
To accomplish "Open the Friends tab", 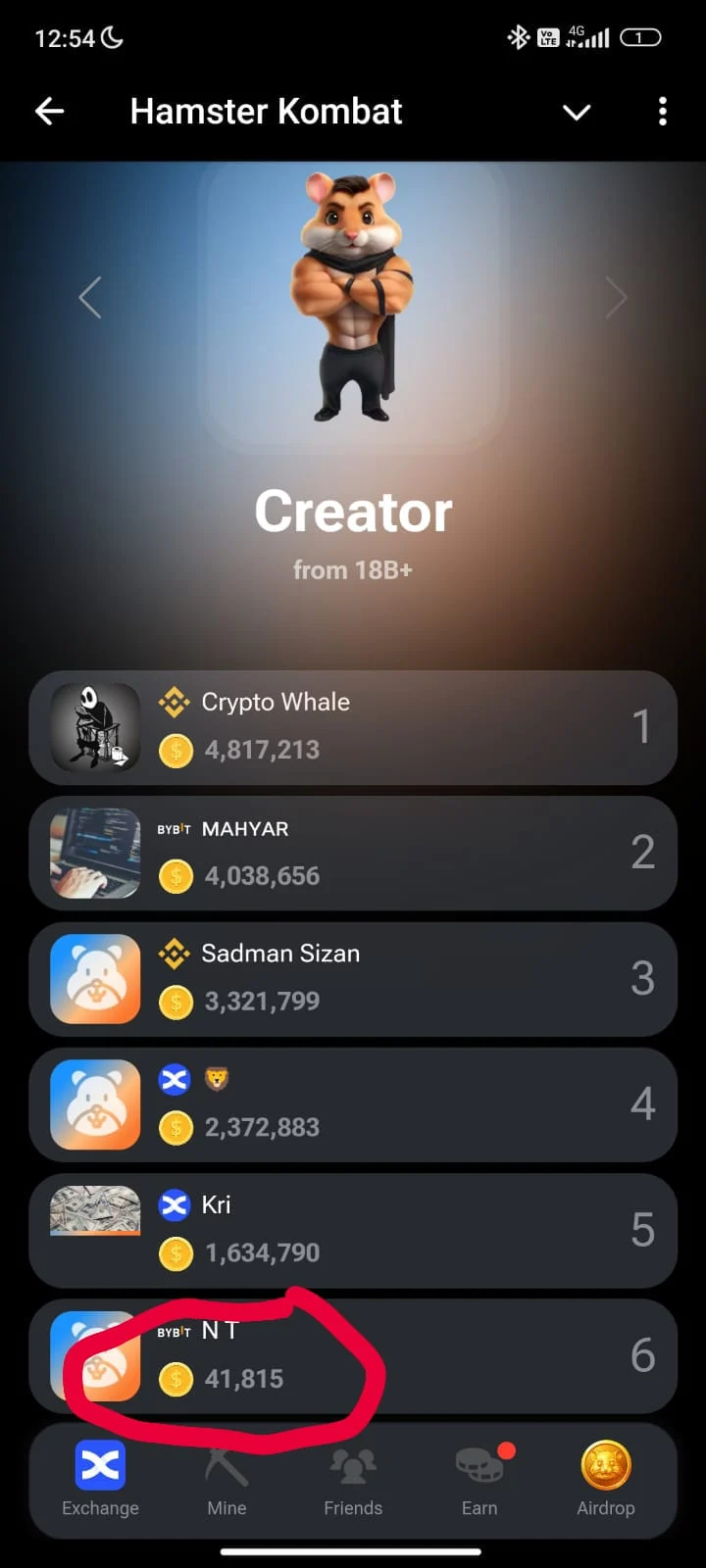I will point(353,1480).
